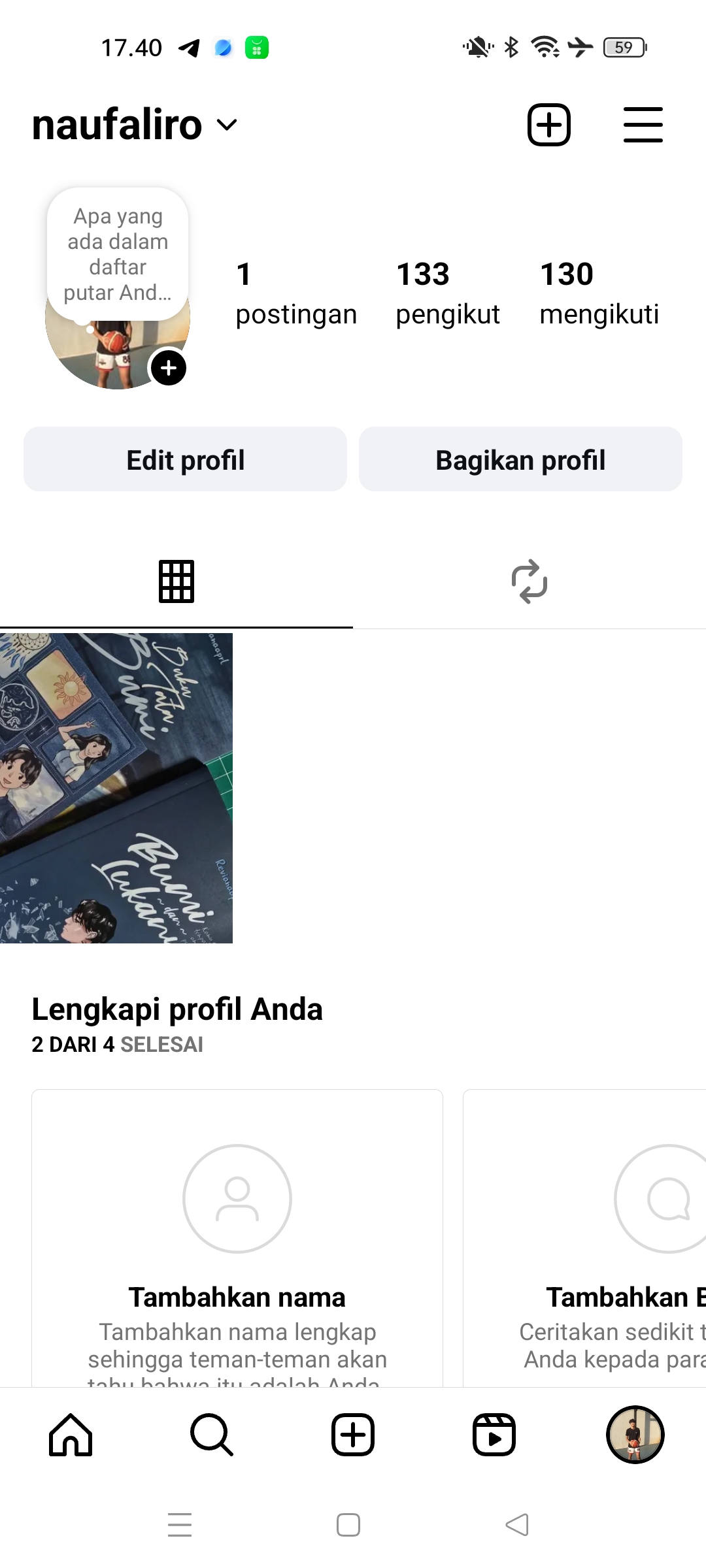Switch to the reposts tab
The image size is (706, 1568).
pos(529,581)
